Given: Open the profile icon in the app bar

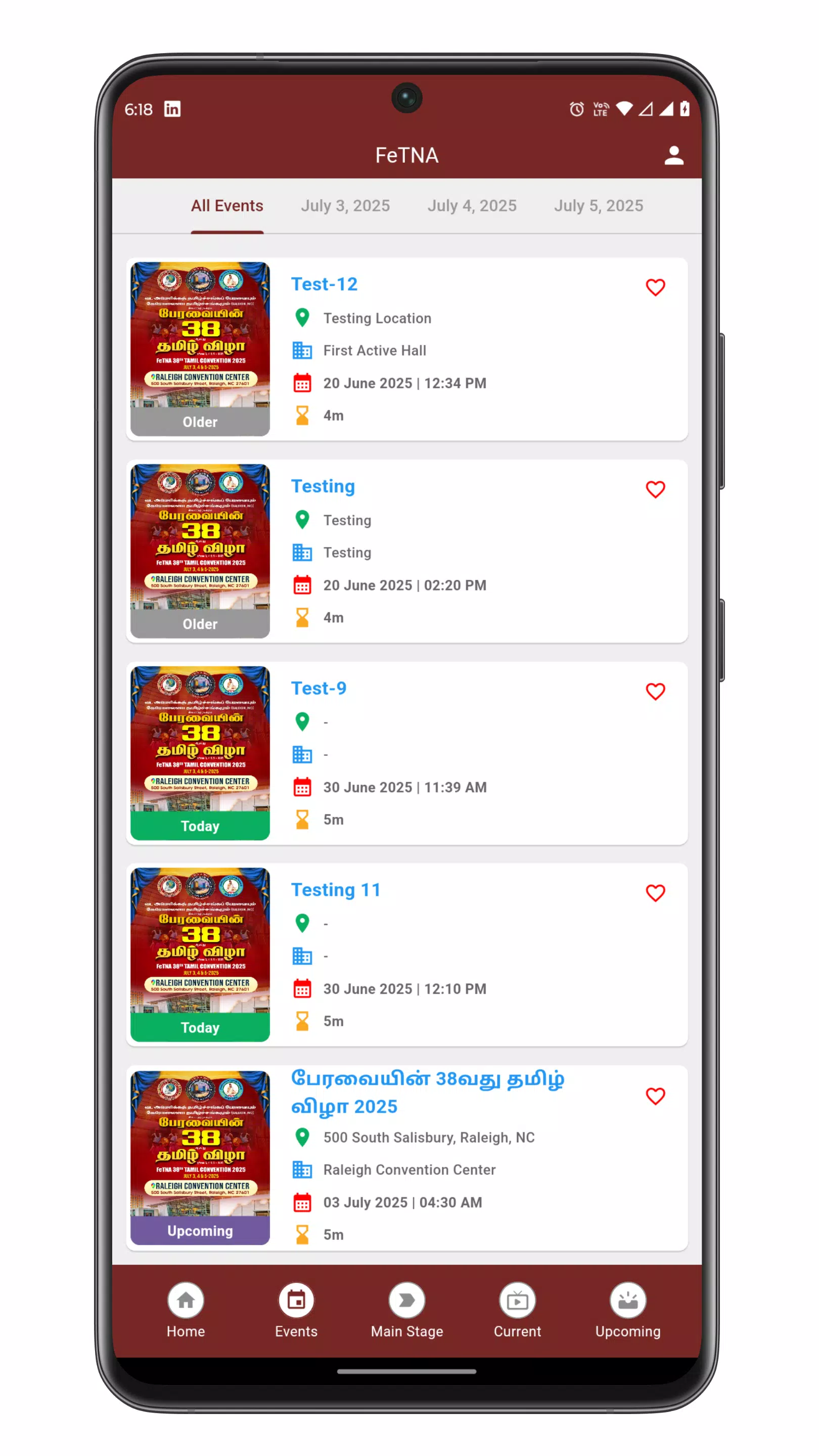Looking at the screenshot, I should (673, 155).
